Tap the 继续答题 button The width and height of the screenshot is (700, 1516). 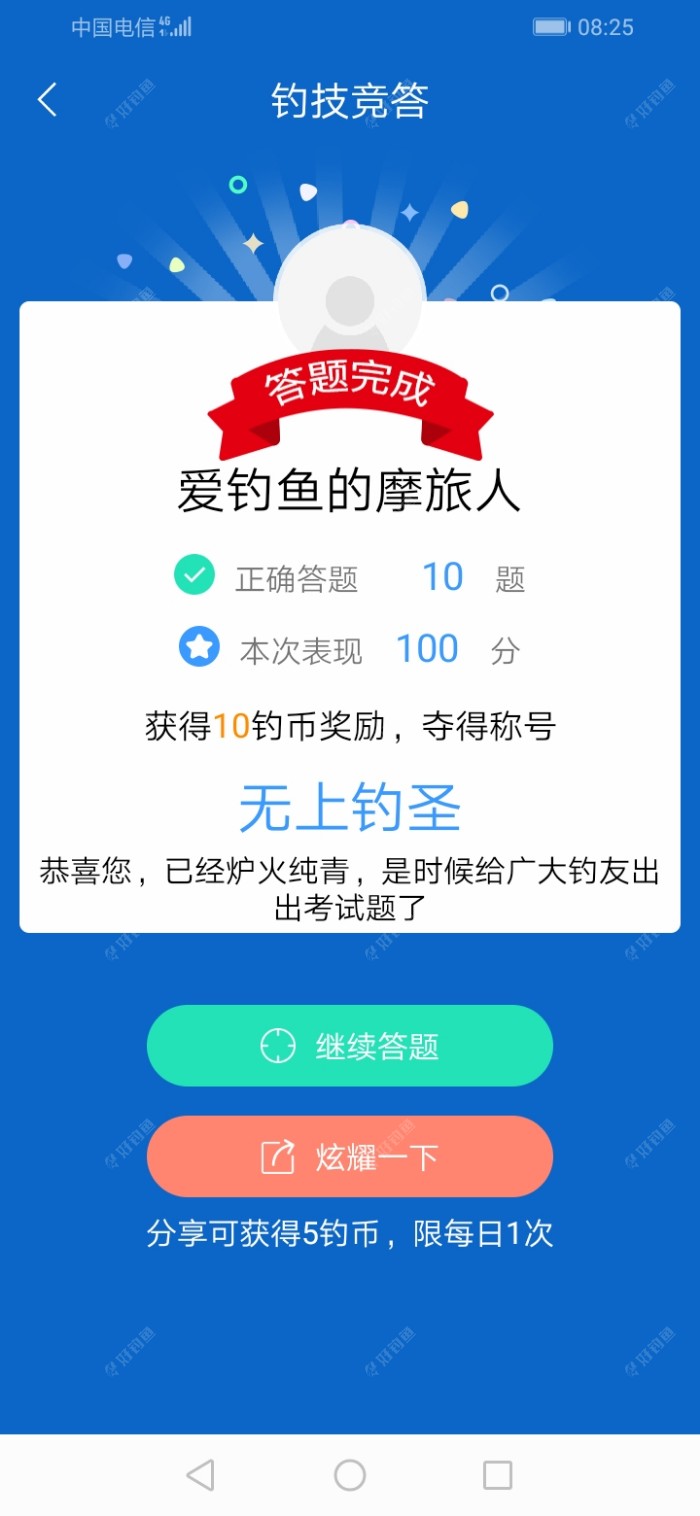350,1046
